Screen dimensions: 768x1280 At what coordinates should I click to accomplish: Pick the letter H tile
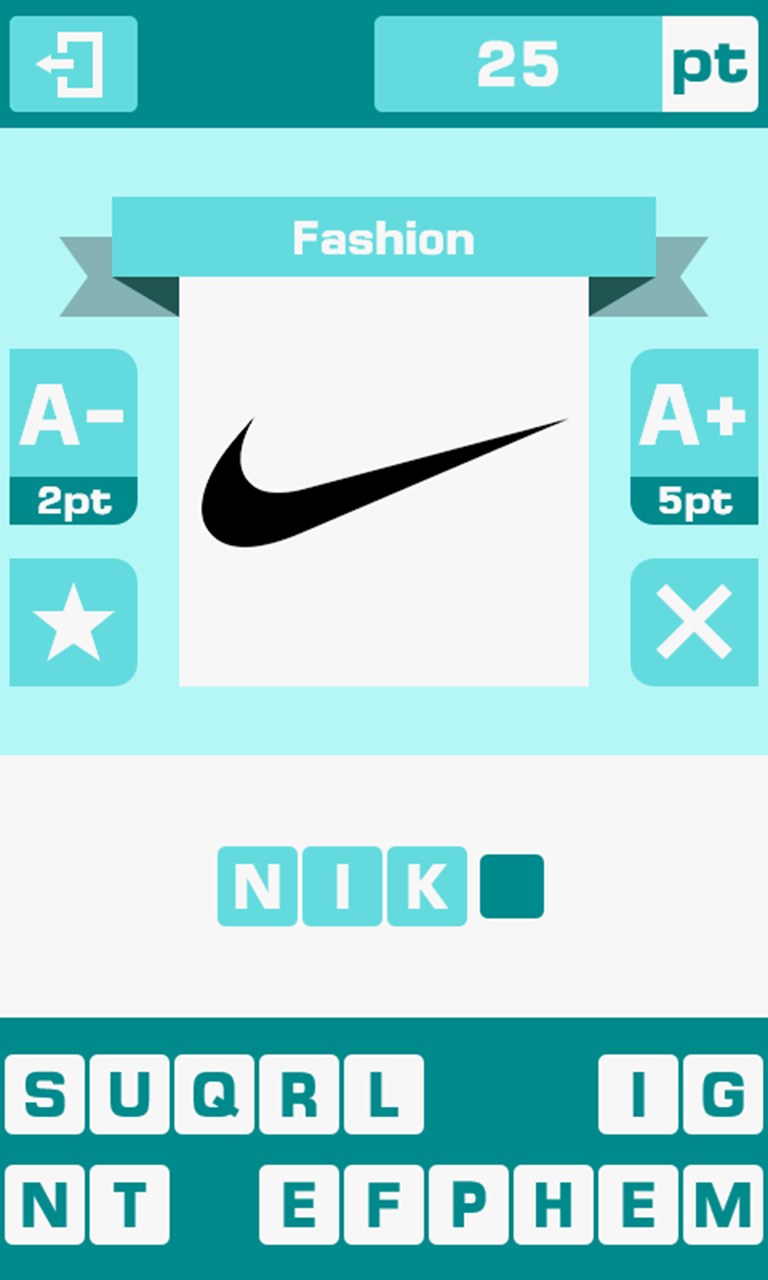tap(553, 1205)
